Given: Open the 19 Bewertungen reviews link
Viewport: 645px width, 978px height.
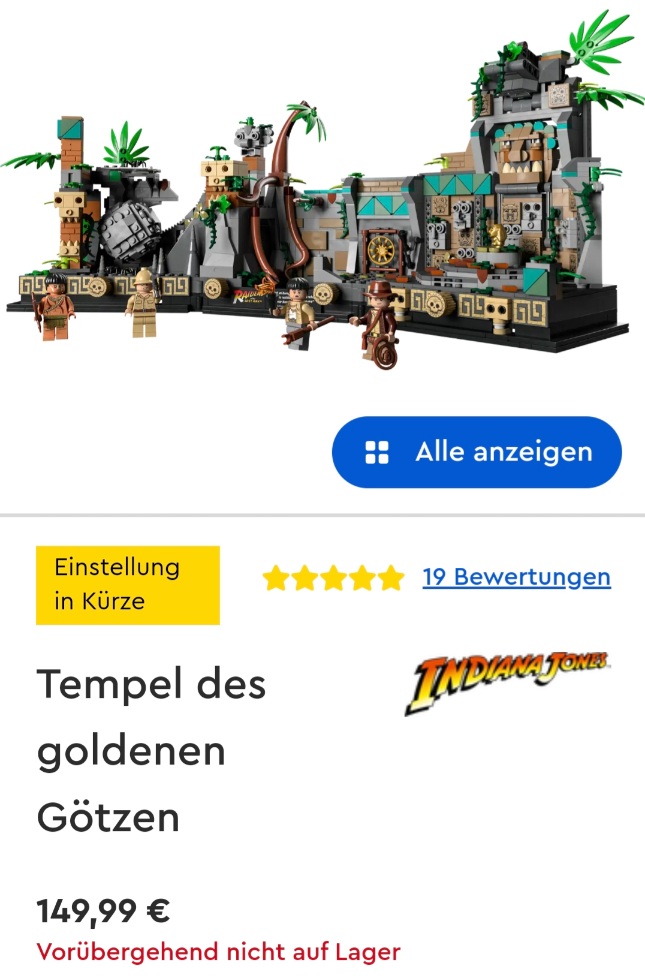Looking at the screenshot, I should click(x=516, y=577).
